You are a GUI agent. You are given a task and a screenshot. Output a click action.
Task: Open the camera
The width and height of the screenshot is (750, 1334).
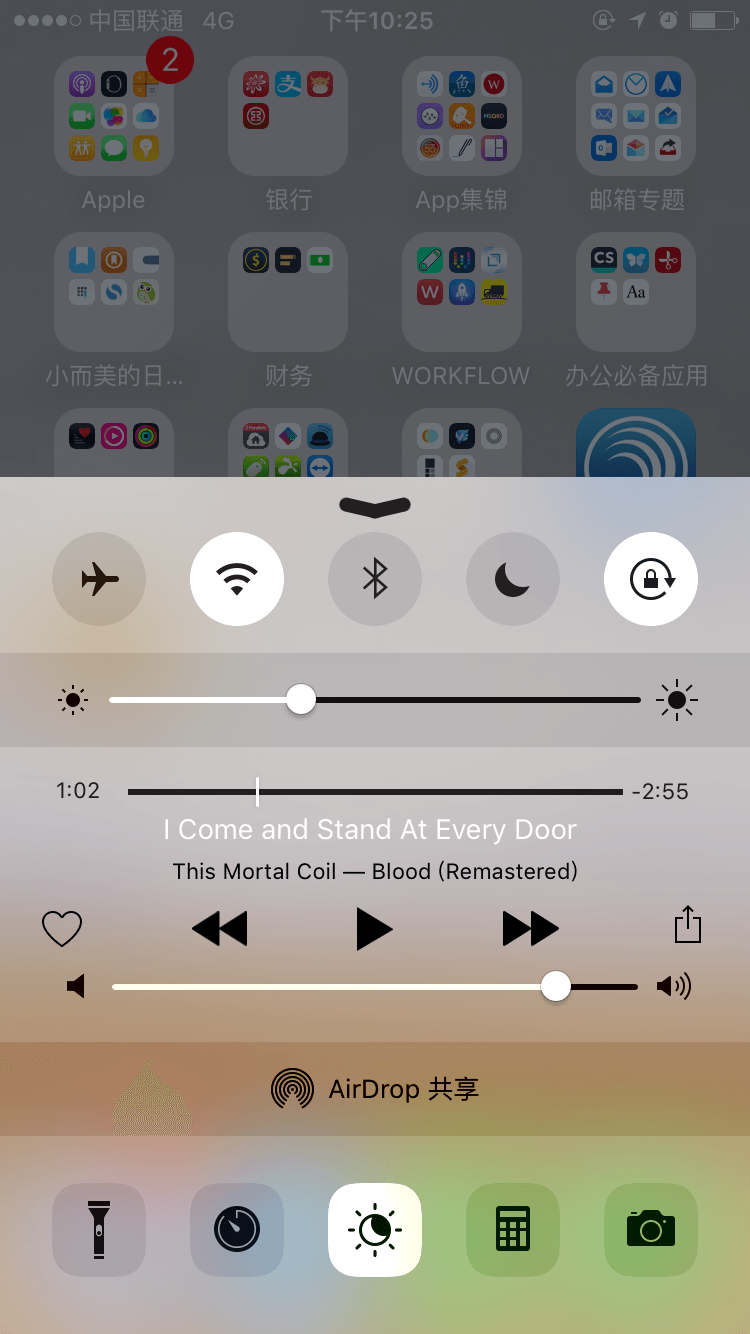point(651,1230)
